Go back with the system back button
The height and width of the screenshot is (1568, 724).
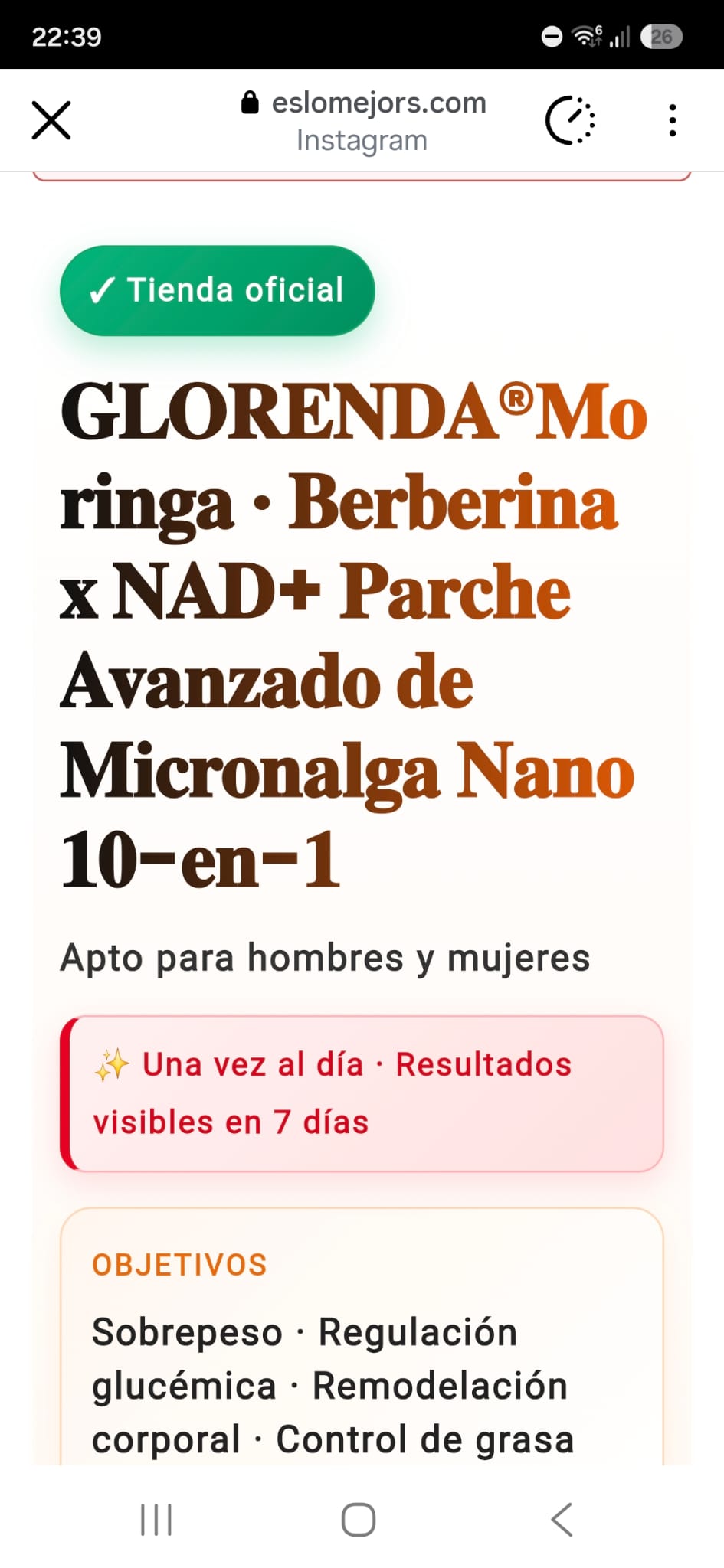point(562,1520)
